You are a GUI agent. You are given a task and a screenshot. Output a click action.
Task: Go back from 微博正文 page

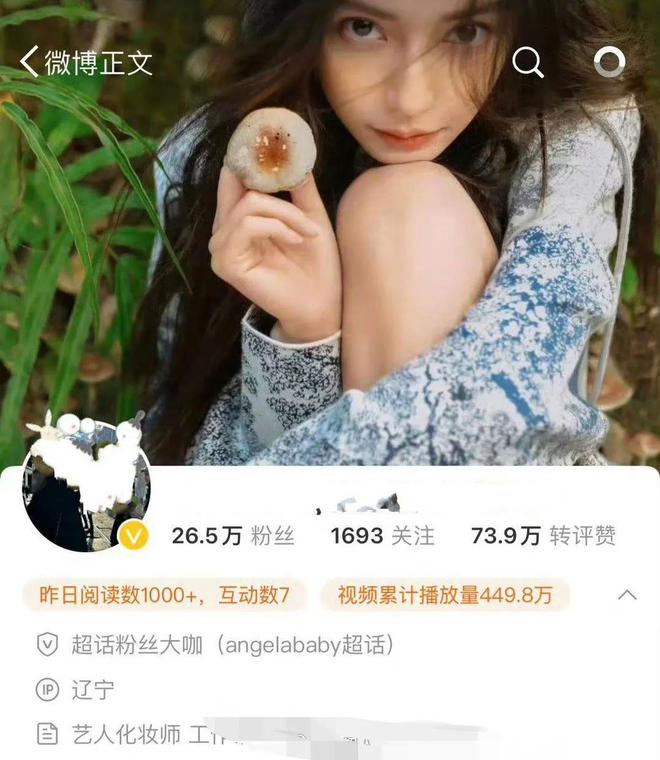click(x=30, y=62)
